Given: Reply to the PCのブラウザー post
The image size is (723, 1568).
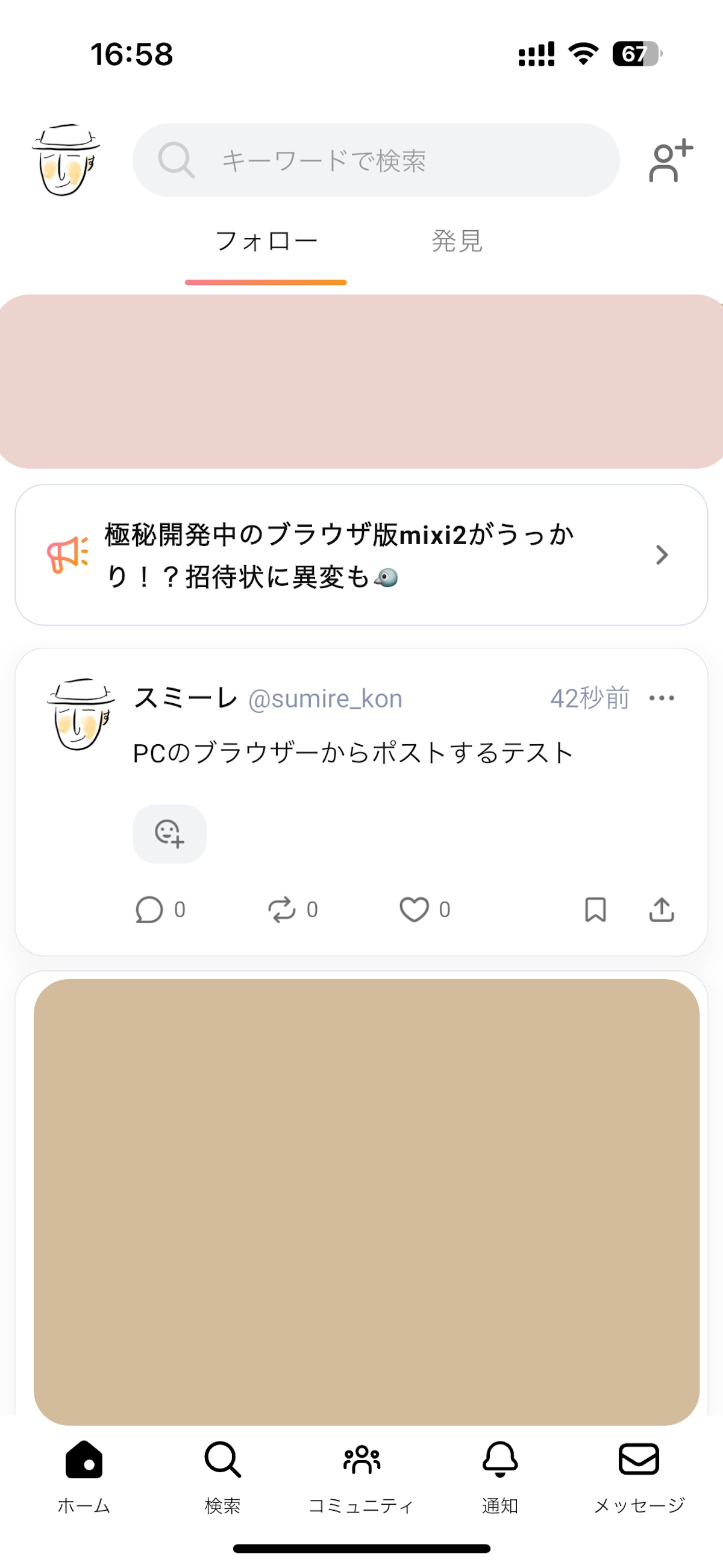Looking at the screenshot, I should [149, 910].
